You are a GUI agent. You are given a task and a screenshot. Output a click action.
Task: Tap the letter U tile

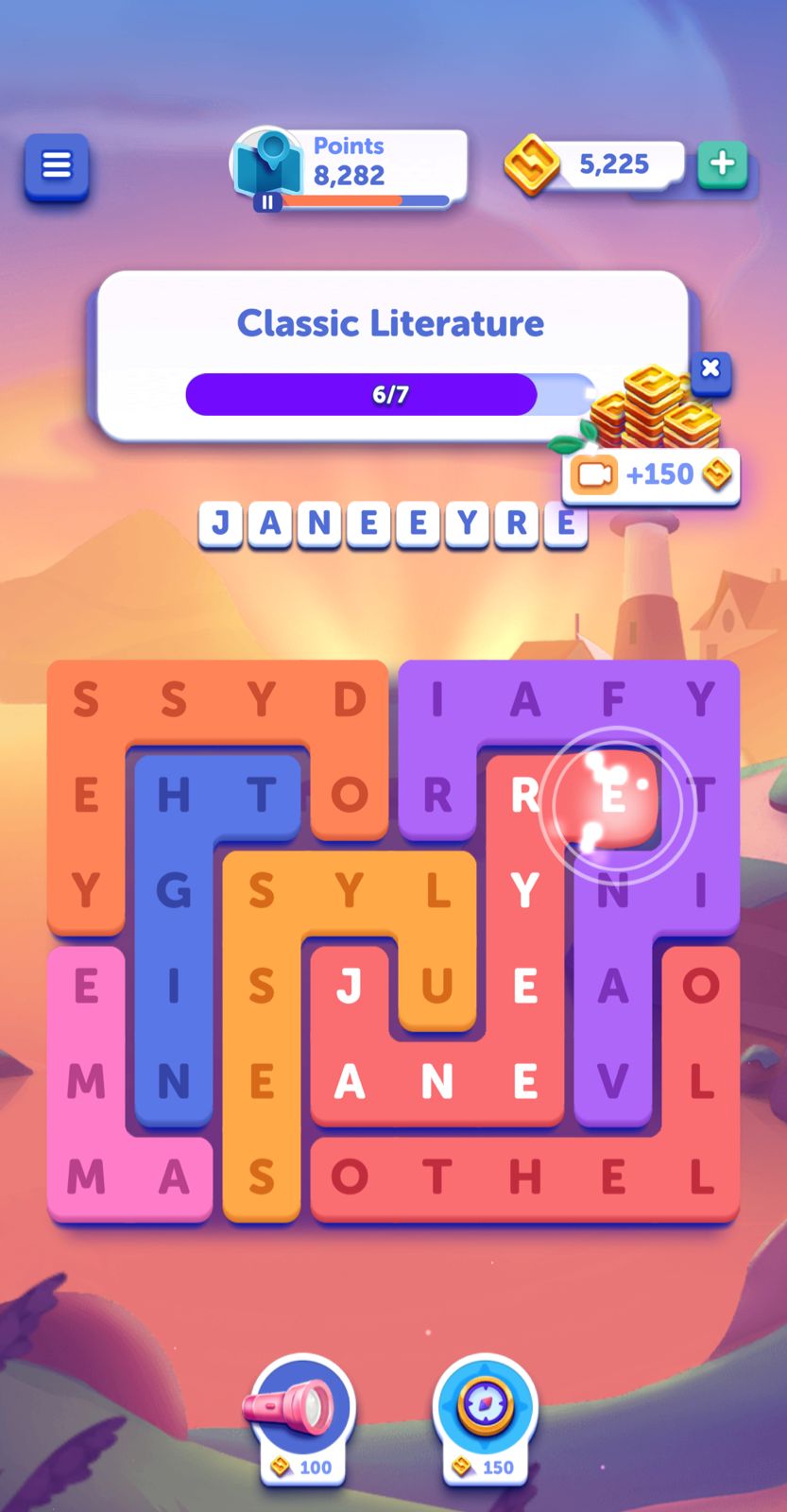coord(436,987)
